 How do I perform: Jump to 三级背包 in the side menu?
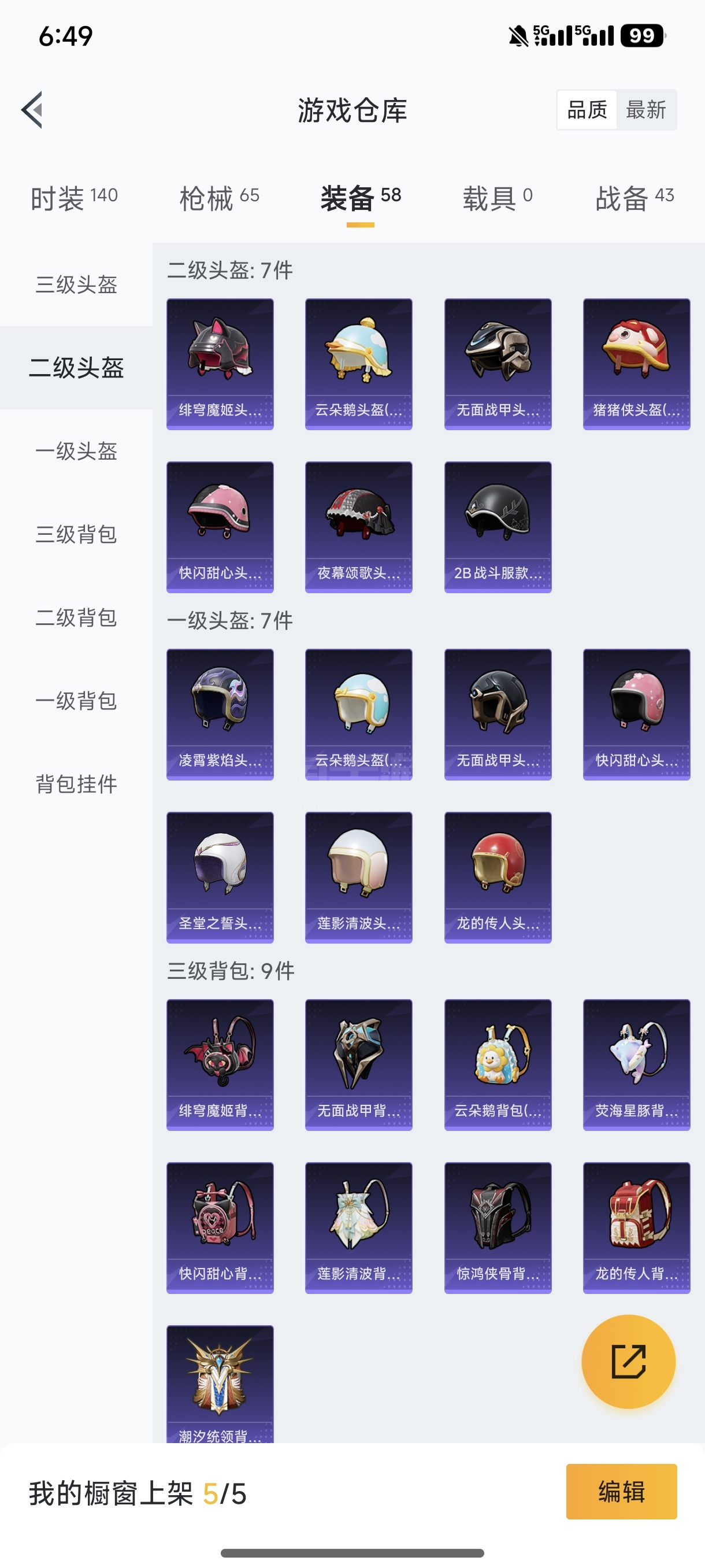(x=76, y=534)
